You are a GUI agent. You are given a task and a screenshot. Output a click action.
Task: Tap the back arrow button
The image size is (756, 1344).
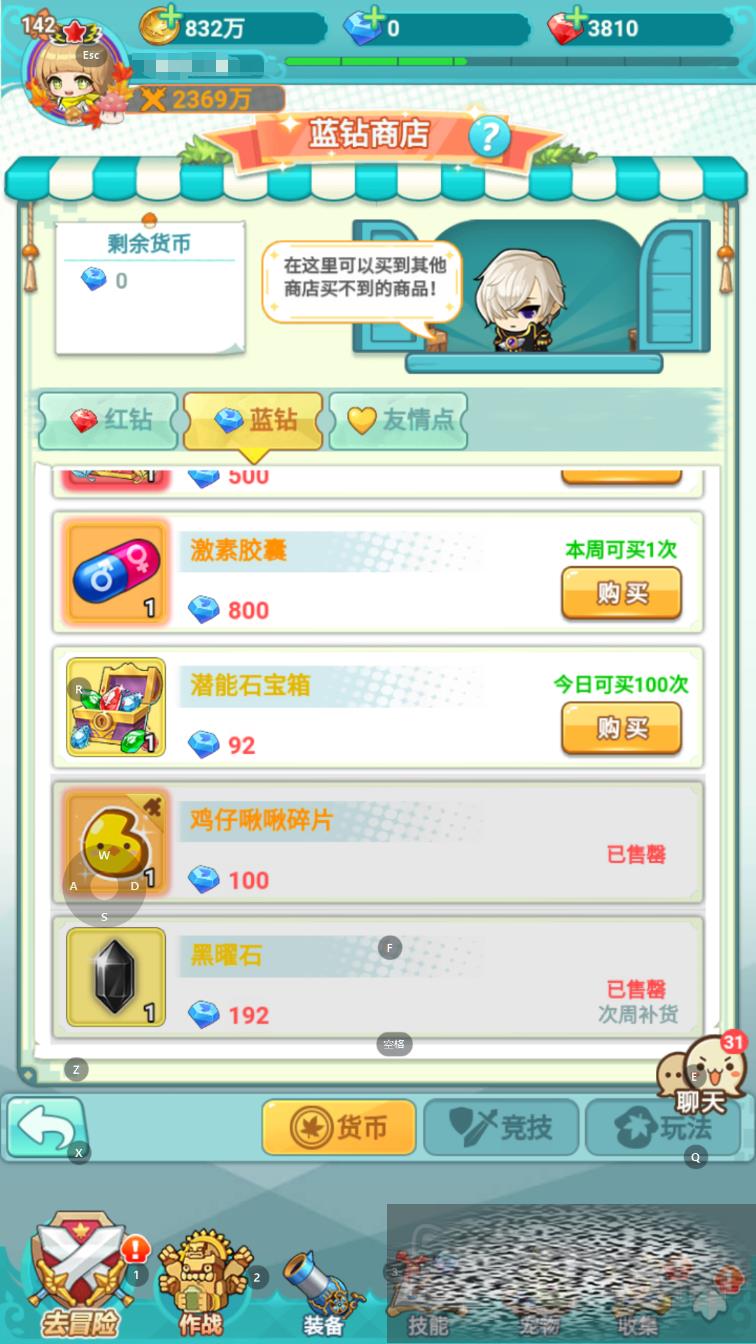46,1128
